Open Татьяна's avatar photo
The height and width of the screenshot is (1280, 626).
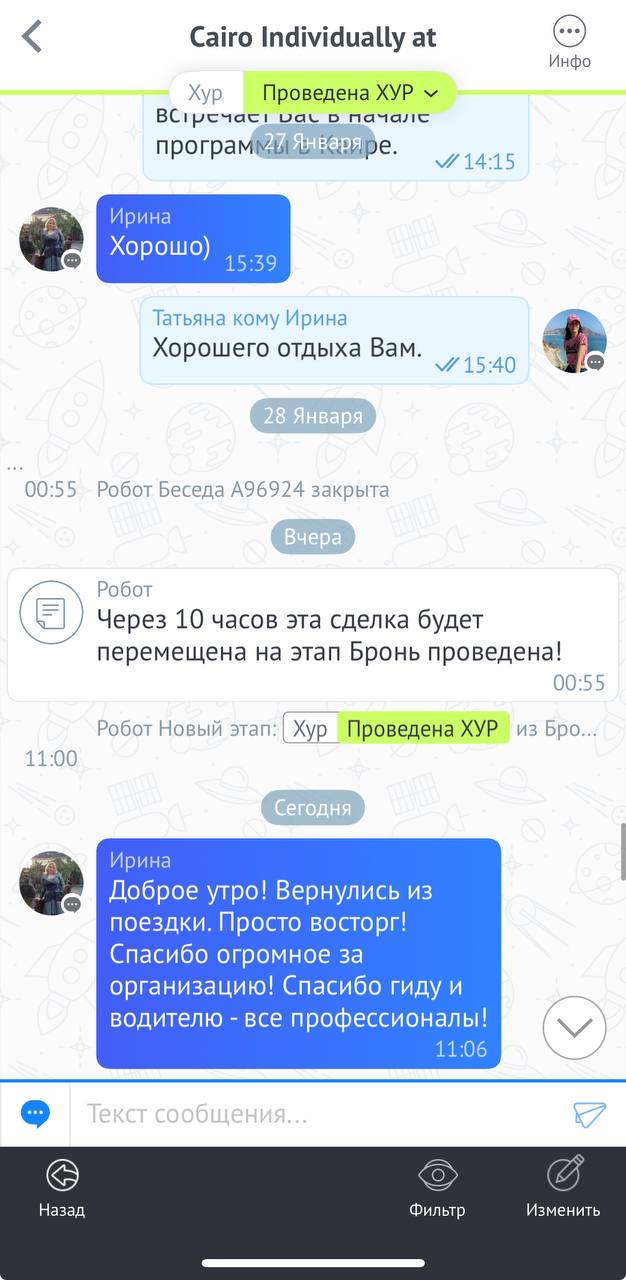tap(574, 341)
